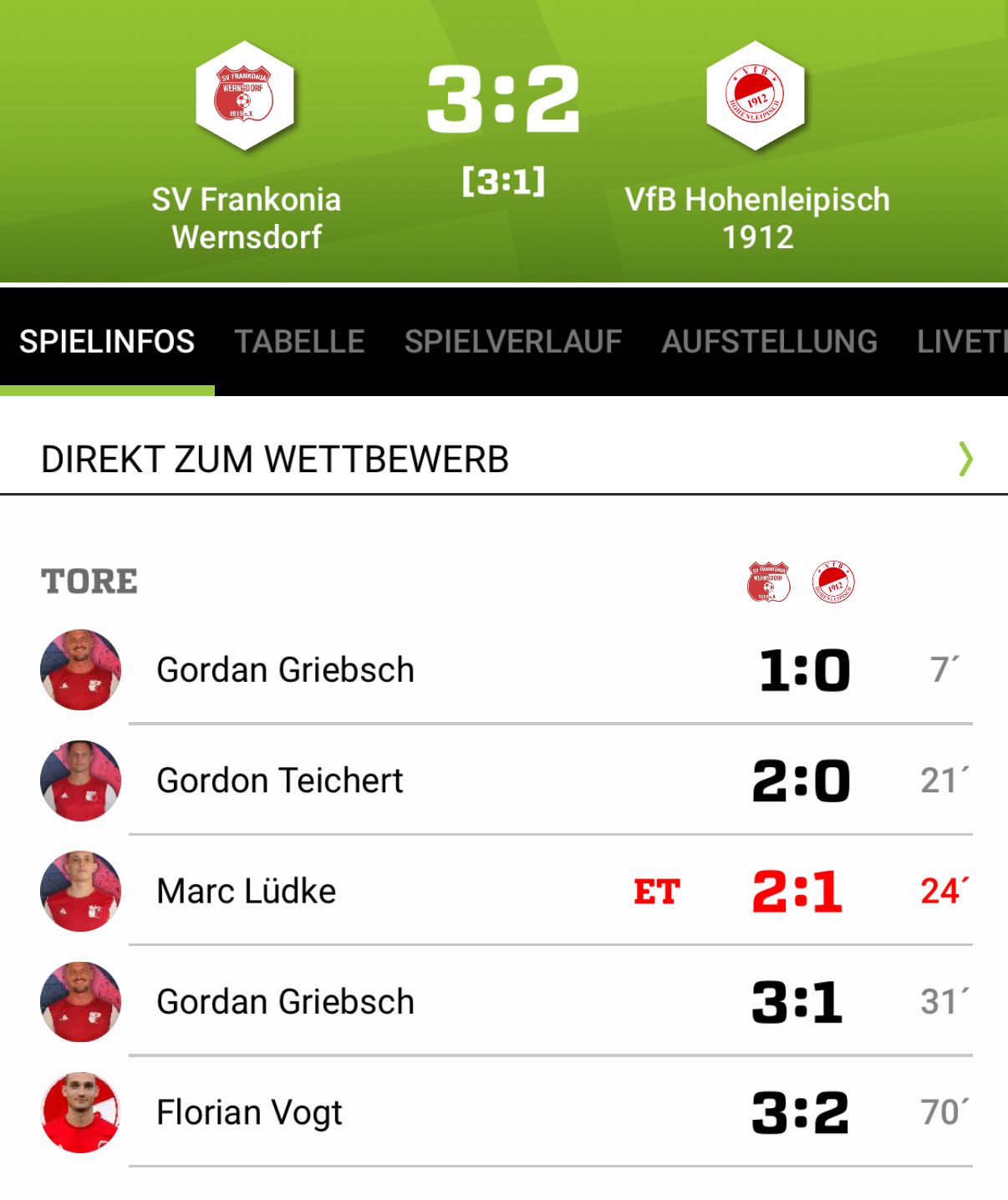Switch to the TABELLE tab
Screen dimensions: 1008x1200
[300, 342]
